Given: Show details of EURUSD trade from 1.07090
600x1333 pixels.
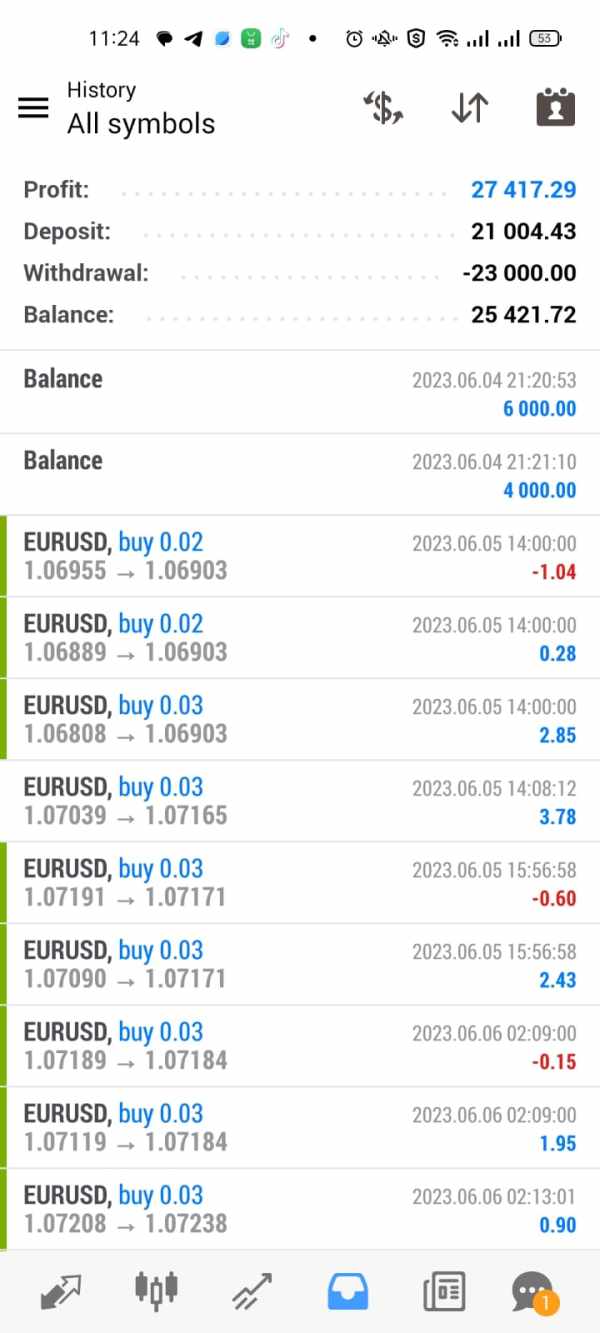Looking at the screenshot, I should click(x=300, y=965).
